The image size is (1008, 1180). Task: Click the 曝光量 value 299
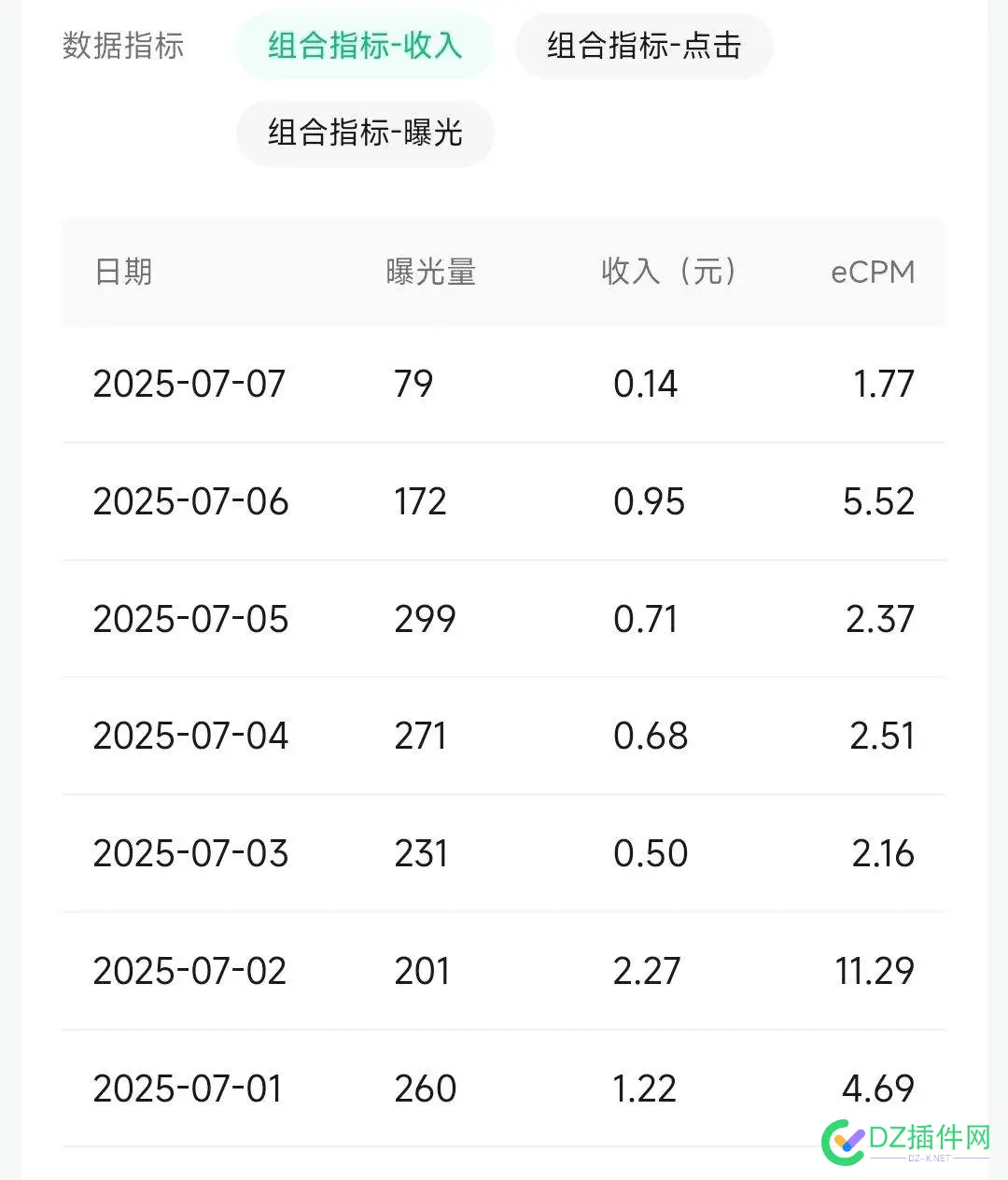click(424, 619)
